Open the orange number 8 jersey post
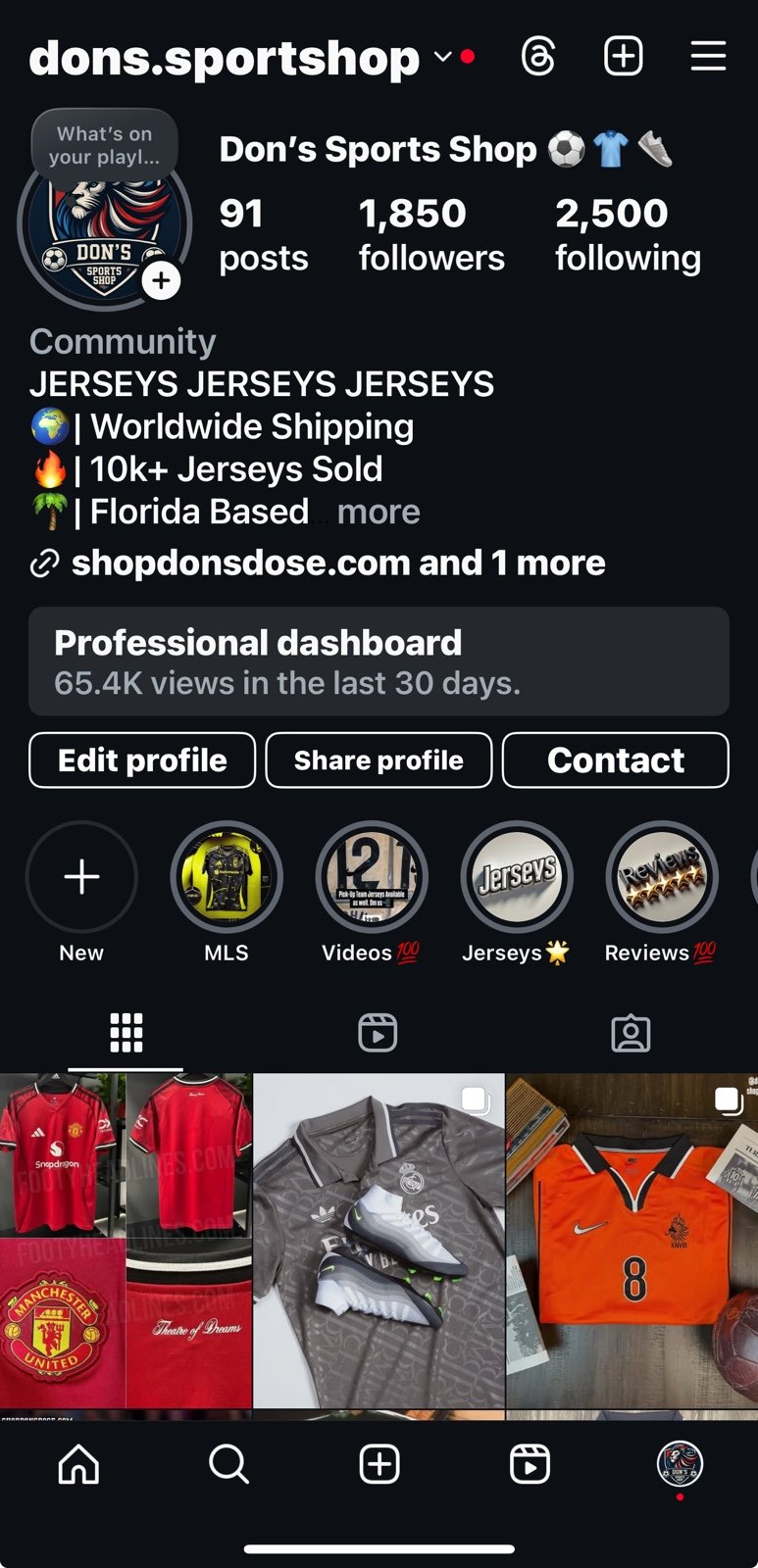Screen dimensions: 758x1568 632,1241
